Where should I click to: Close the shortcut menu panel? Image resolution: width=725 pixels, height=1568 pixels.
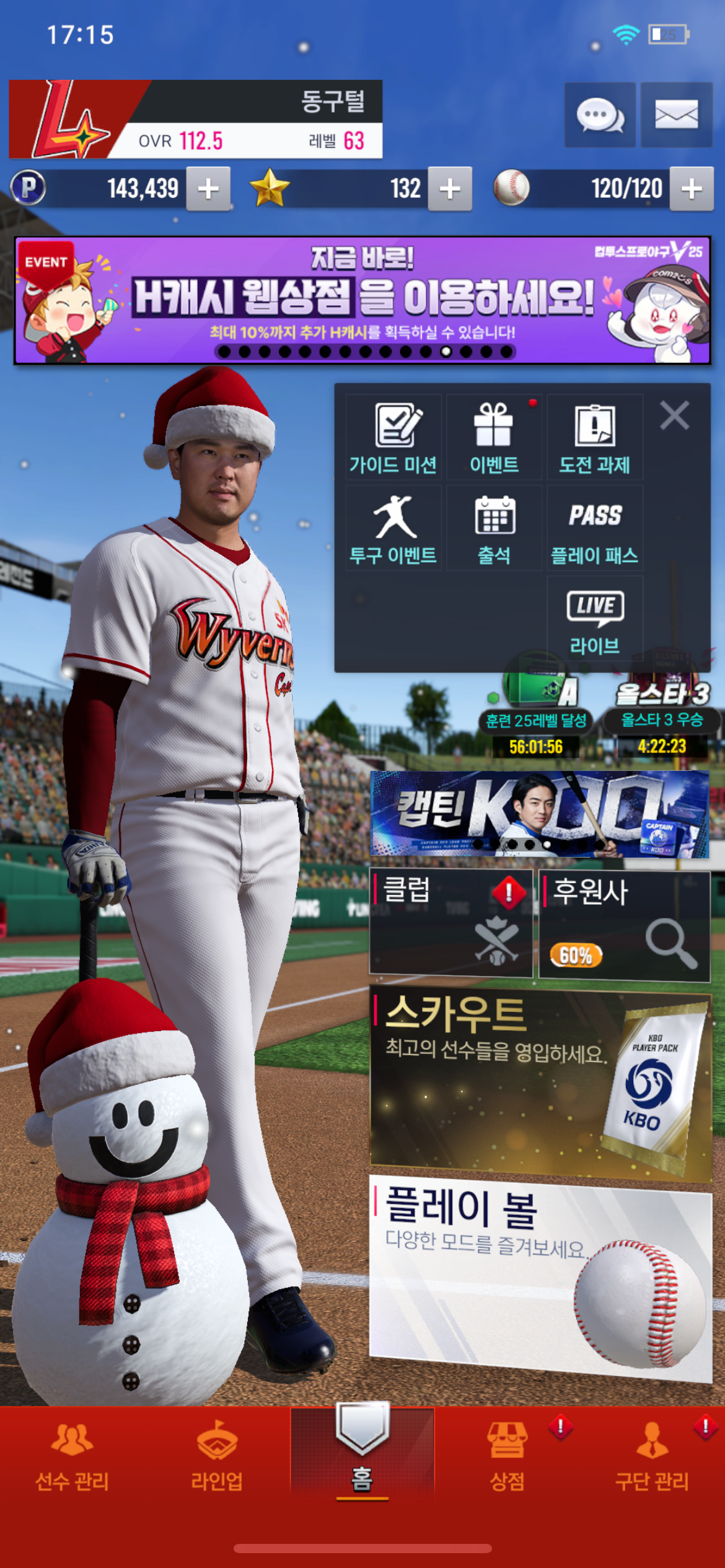674,416
